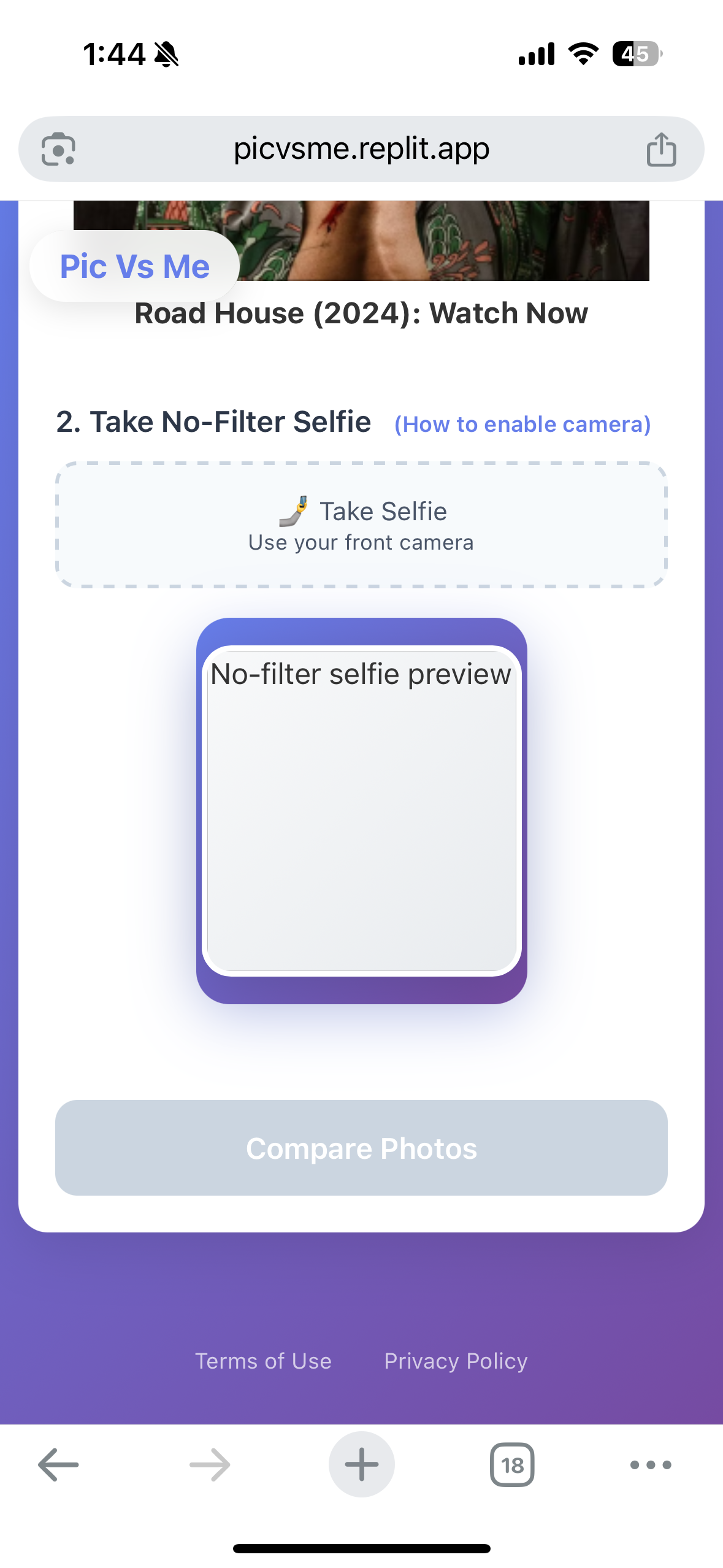Screen dimensions: 723x1568
Task: Tap the Compare Photos button
Action: (x=361, y=1148)
